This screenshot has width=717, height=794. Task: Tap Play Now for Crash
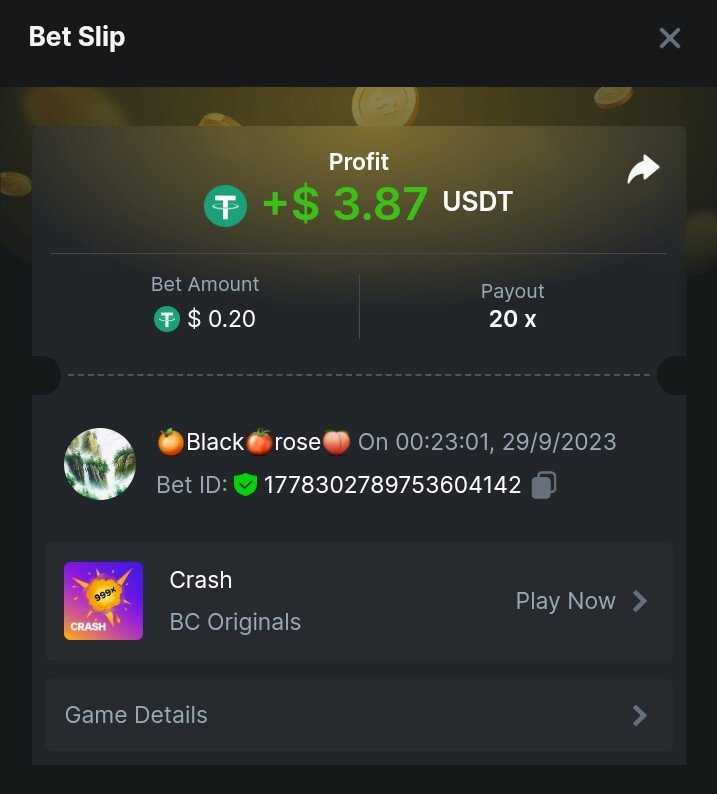pos(580,601)
